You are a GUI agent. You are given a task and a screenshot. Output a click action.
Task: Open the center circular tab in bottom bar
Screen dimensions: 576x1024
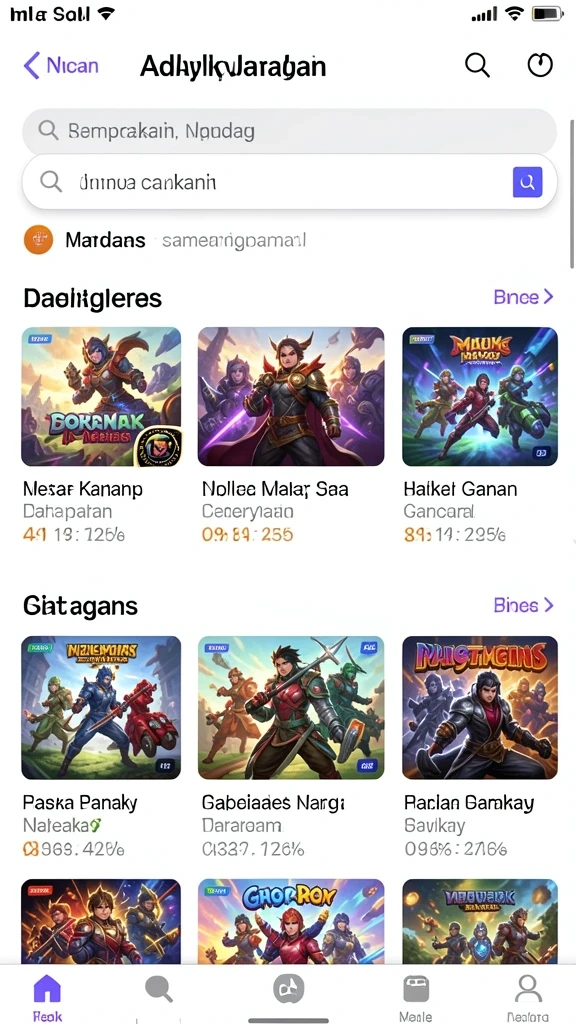tap(289, 989)
